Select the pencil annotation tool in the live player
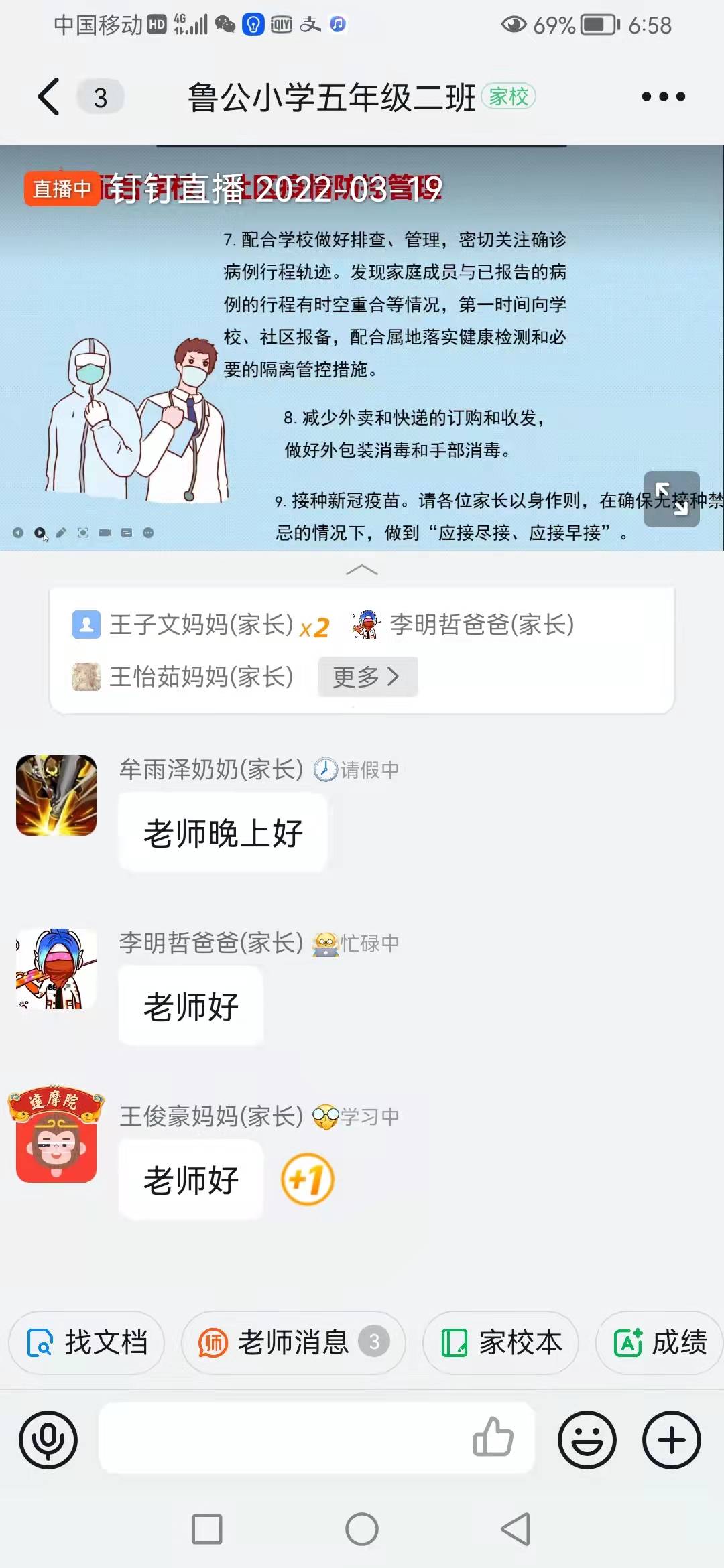The image size is (724, 1568). point(62,533)
